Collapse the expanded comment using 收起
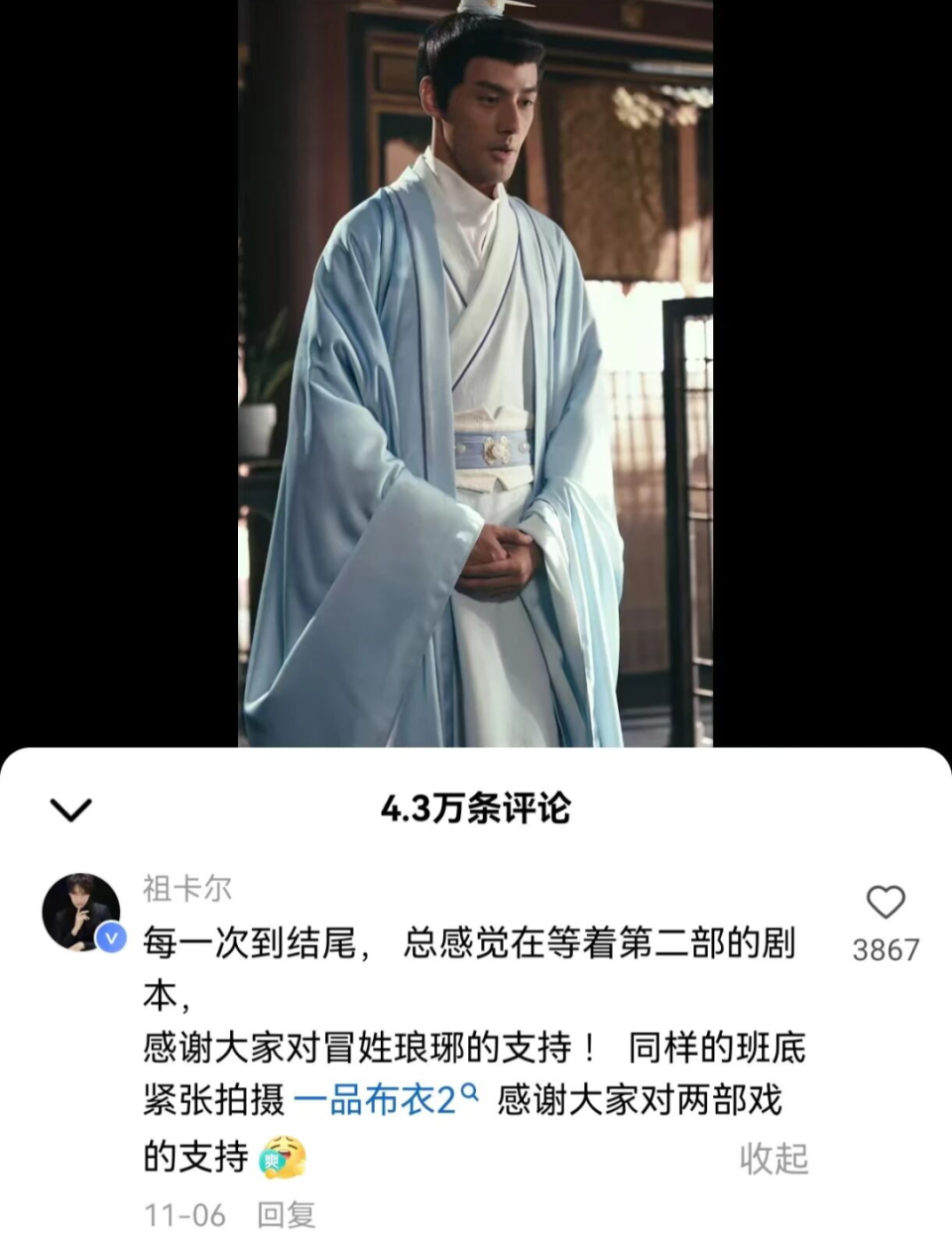This screenshot has height=1246, width=952. 776,1156
